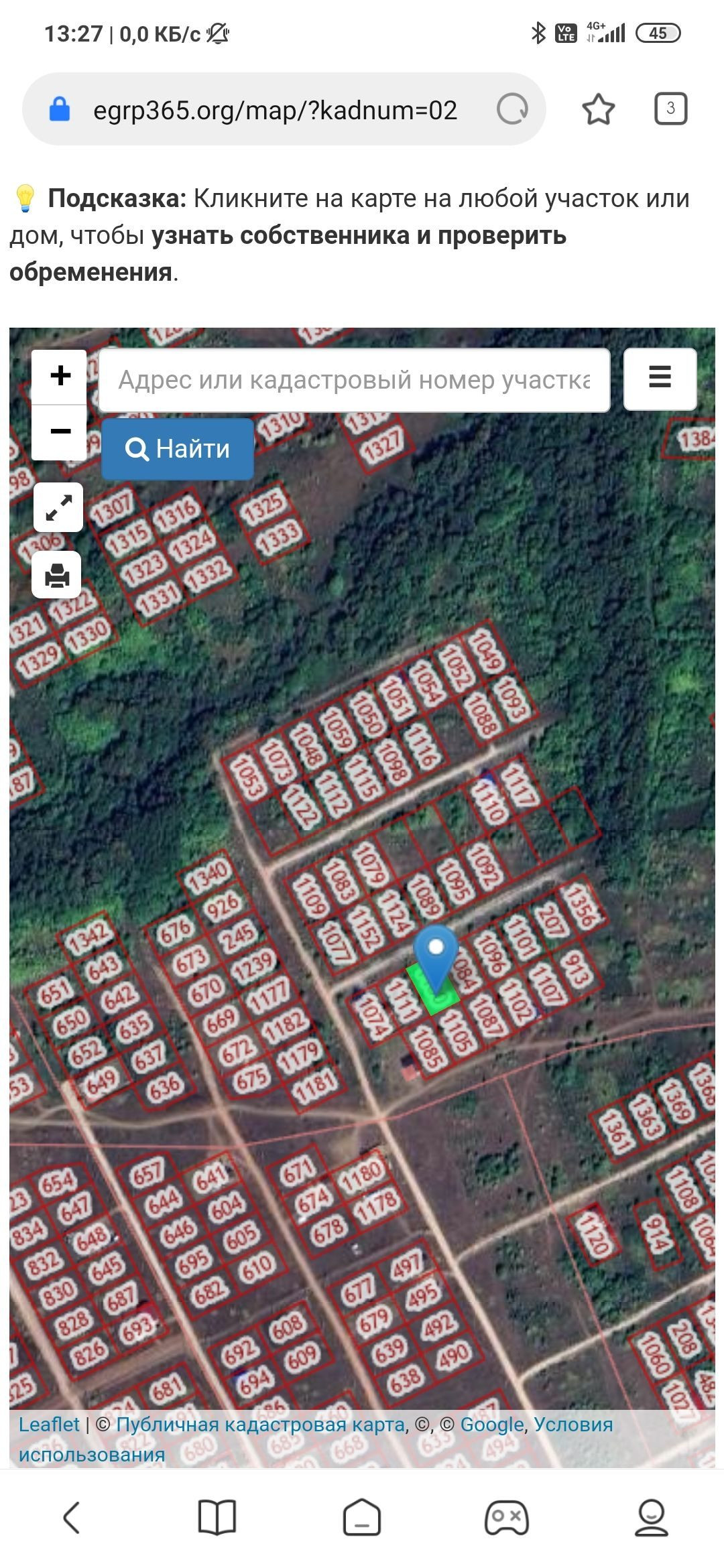Open the map's hamburger menu

coord(660,379)
